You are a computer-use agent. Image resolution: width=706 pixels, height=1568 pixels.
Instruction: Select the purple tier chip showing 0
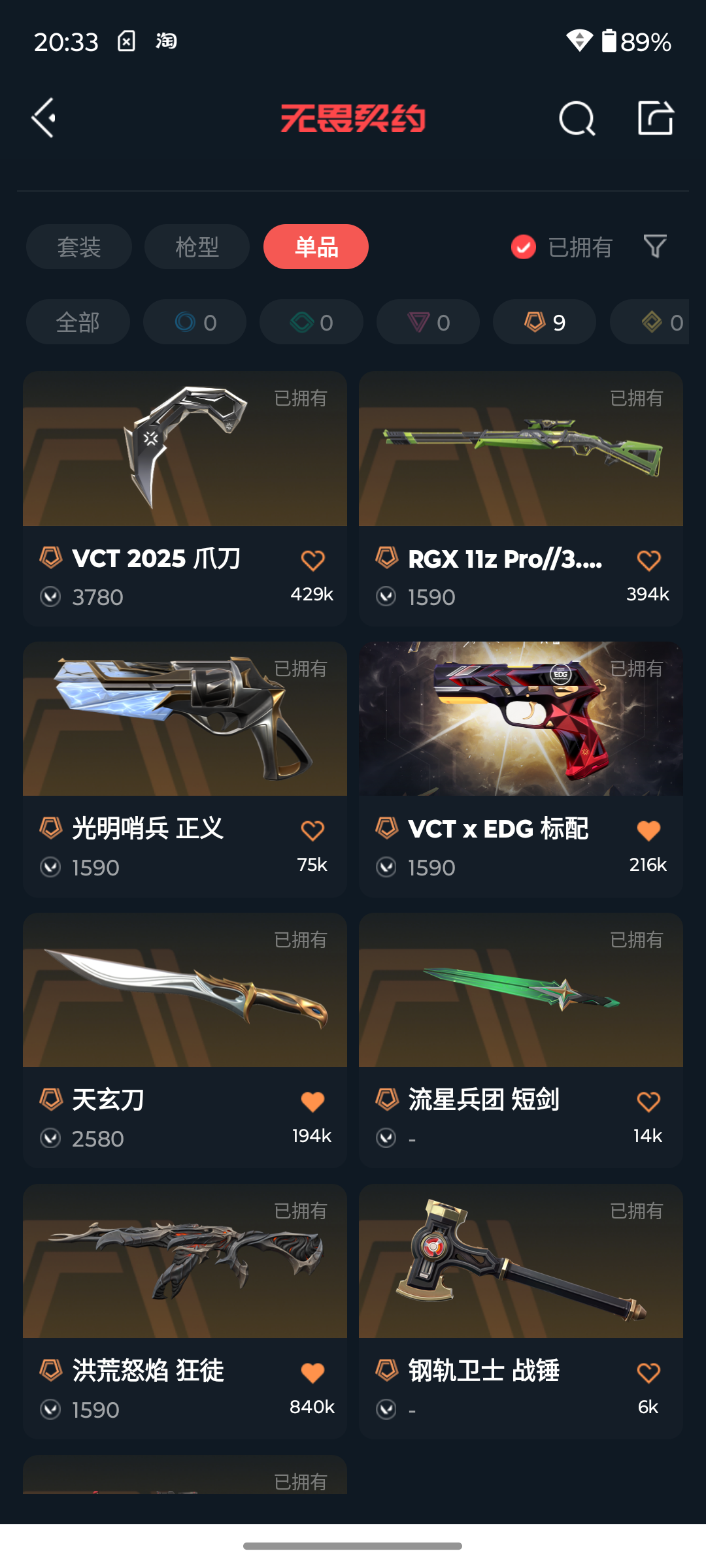[428, 322]
